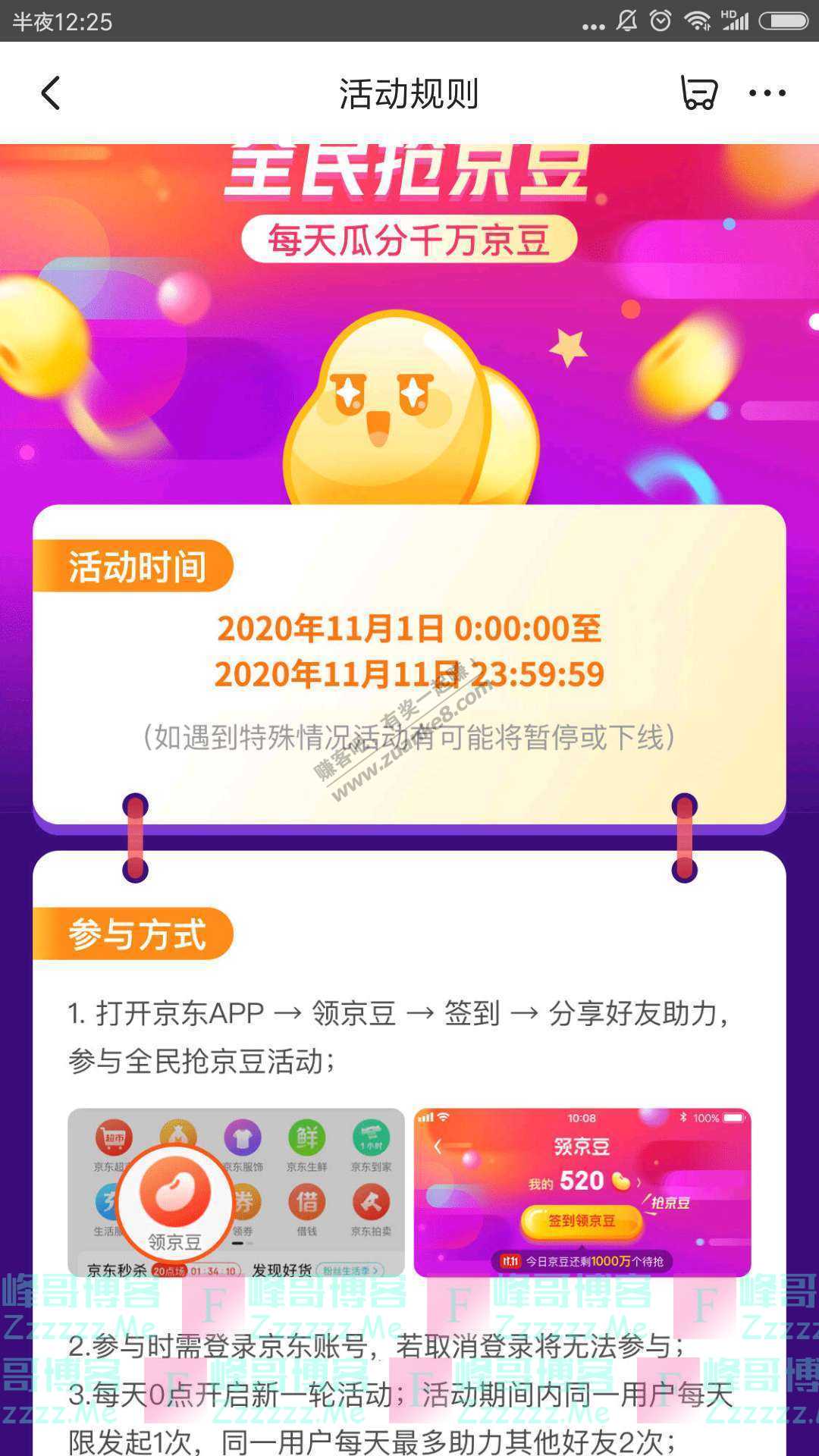
Task: Open the 粉丝生活季 arrow link
Action: coord(351,1267)
